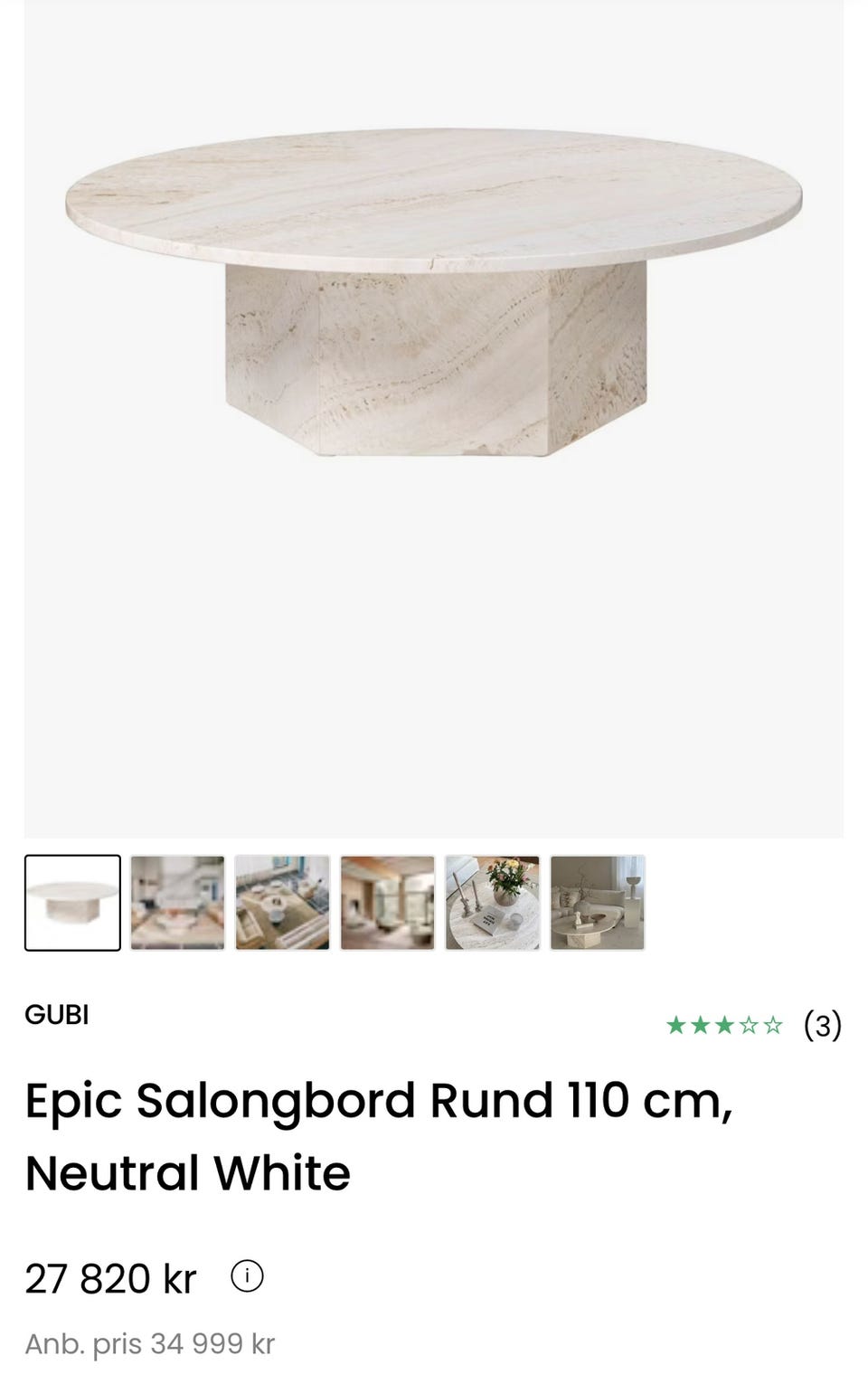
Task: View the aerial living room thumbnail
Action: pyautogui.click(x=282, y=903)
